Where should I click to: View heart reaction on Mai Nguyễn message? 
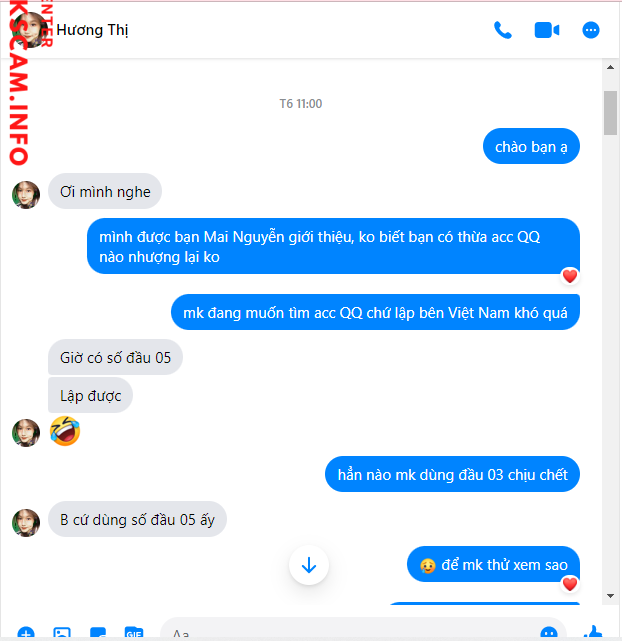point(570,276)
